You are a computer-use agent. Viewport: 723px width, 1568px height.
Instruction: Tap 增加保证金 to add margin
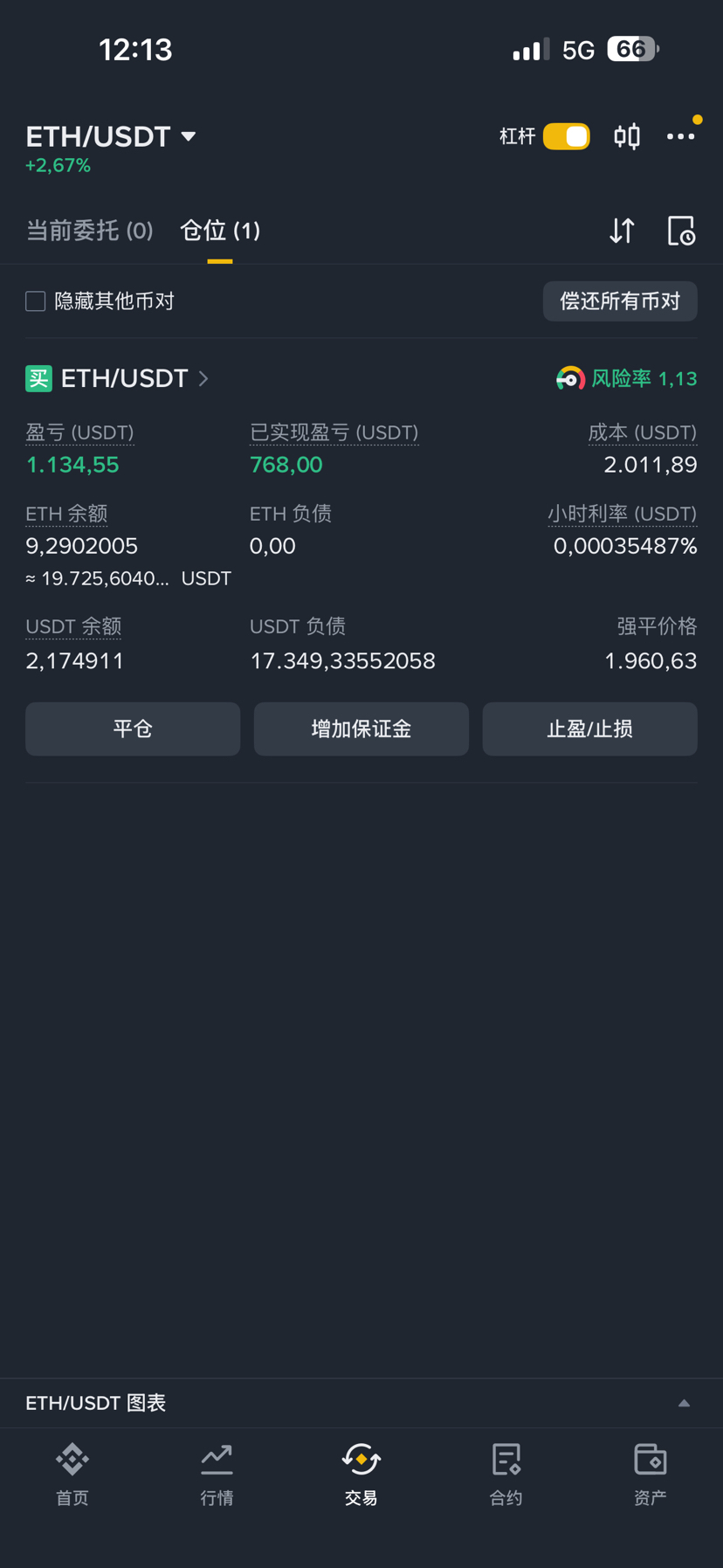coord(361,729)
